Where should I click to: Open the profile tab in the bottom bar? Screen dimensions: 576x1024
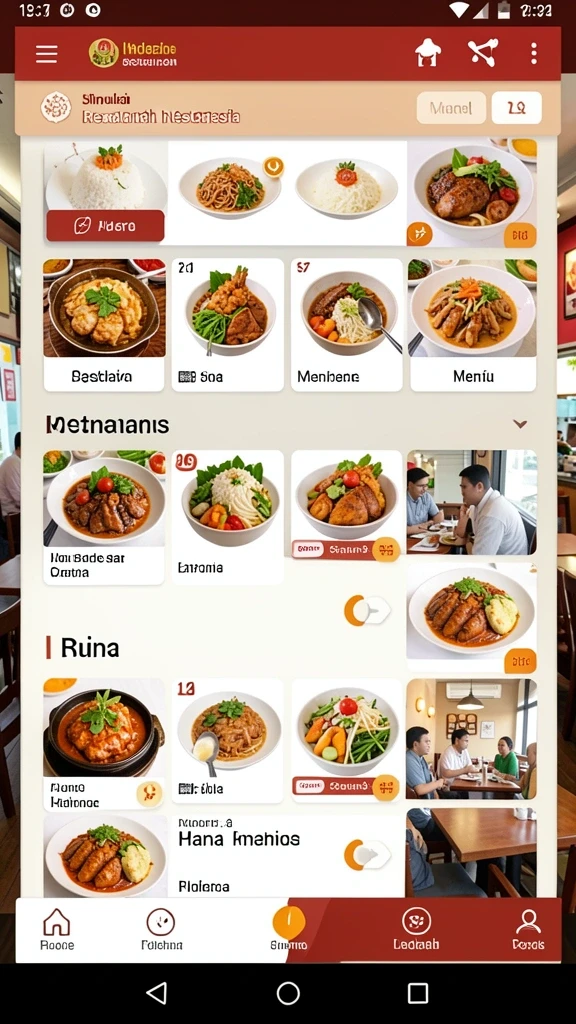(x=528, y=930)
